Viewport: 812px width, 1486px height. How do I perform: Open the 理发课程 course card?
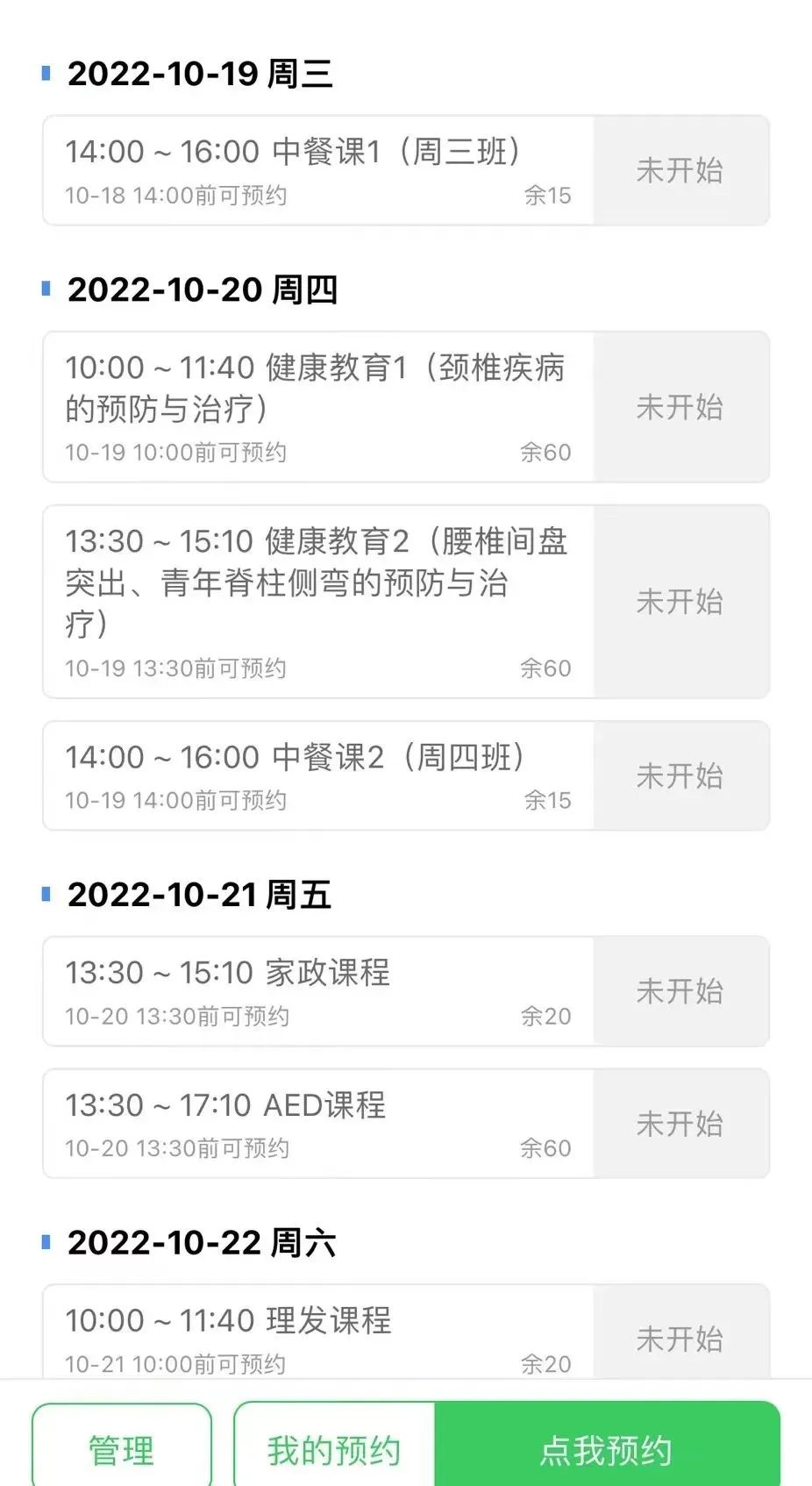pyautogui.click(x=318, y=1333)
